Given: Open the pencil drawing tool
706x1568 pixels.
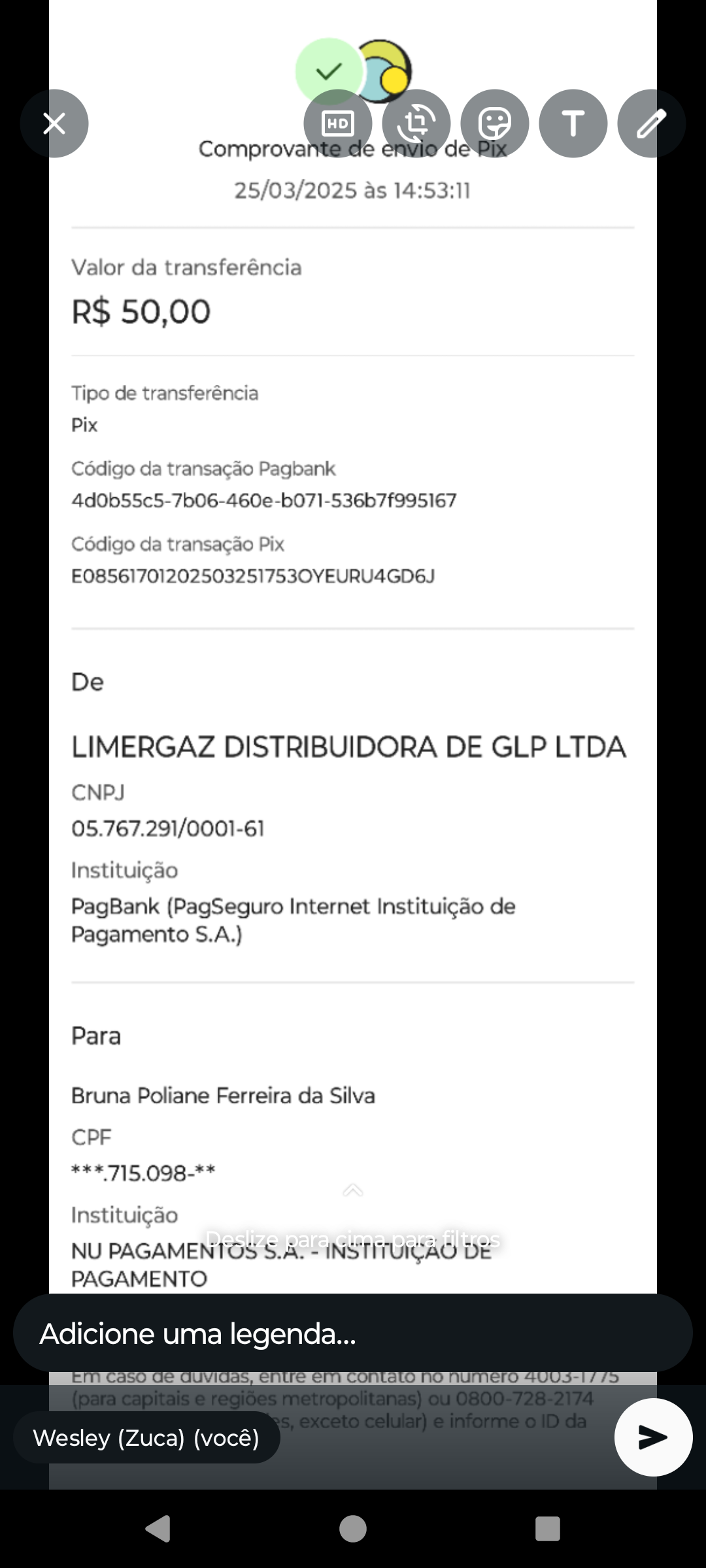Looking at the screenshot, I should [x=652, y=123].
